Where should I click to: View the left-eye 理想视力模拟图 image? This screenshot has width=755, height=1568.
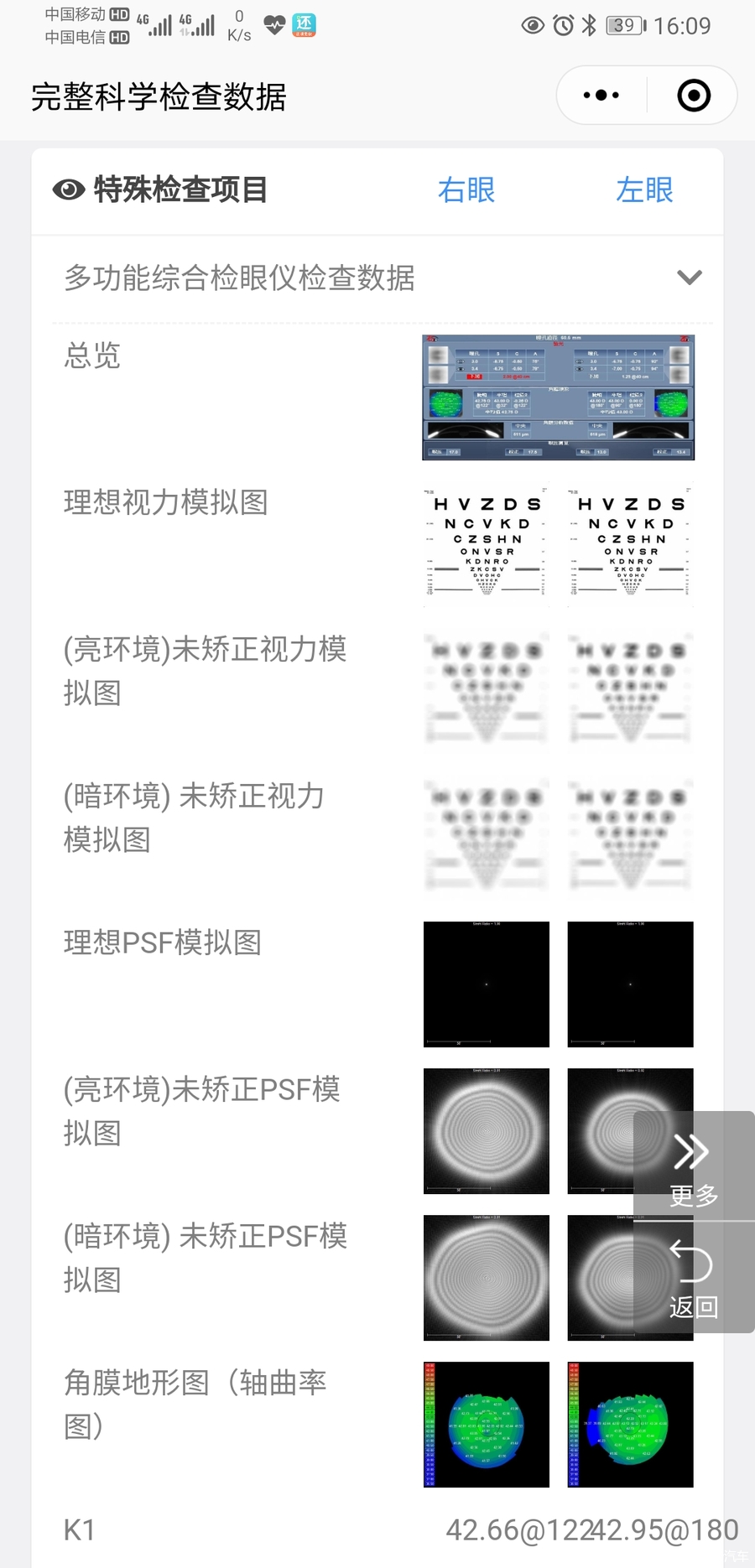click(631, 544)
